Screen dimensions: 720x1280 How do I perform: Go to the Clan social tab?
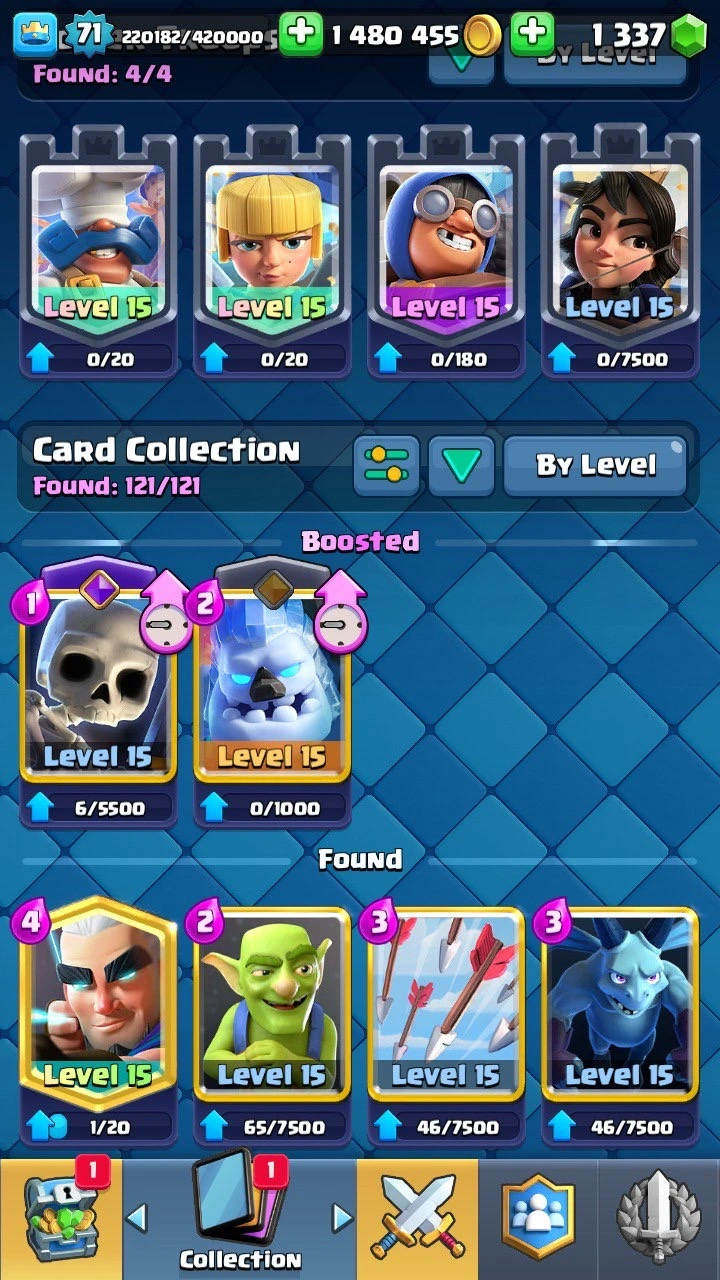coord(539,1220)
